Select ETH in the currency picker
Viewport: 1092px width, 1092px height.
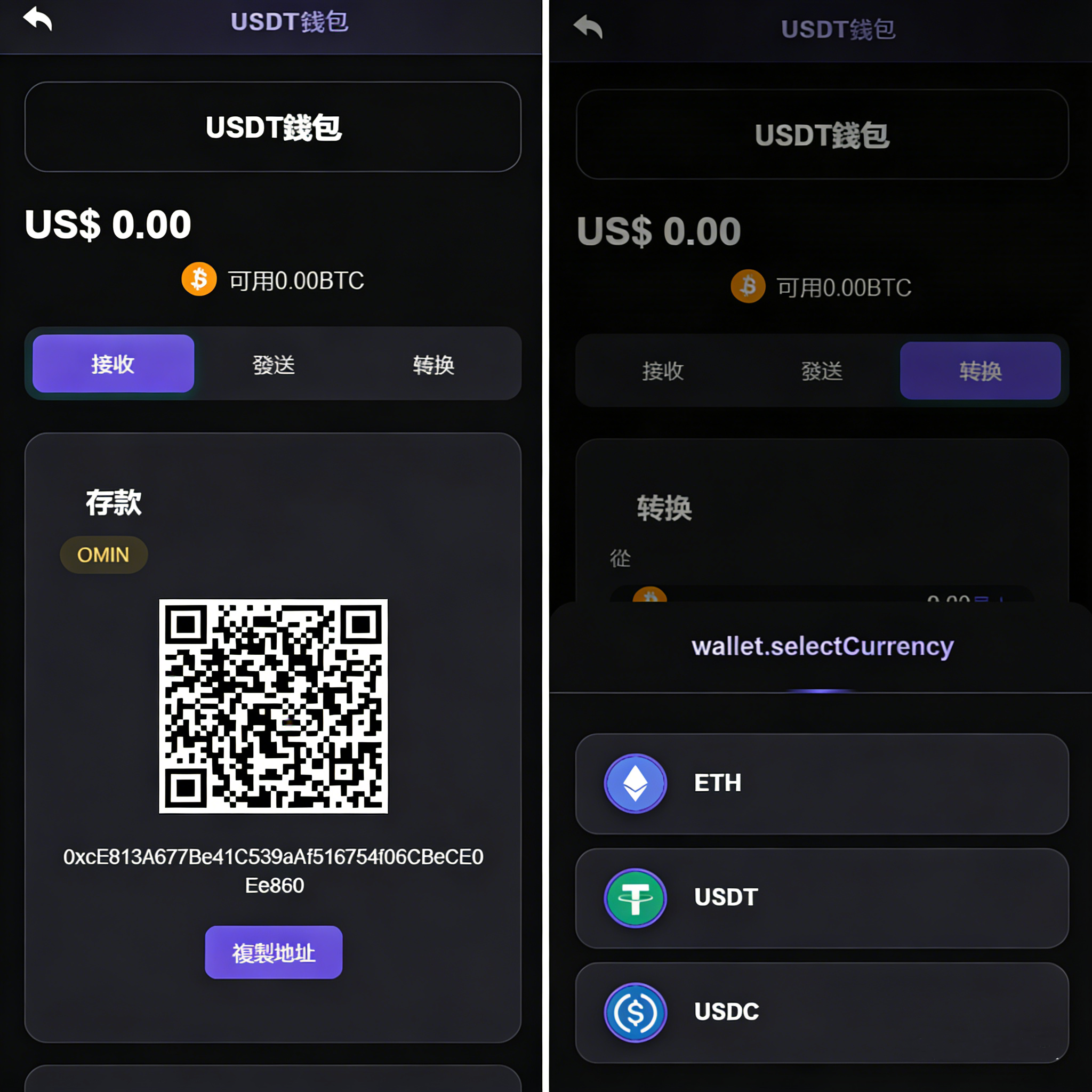click(x=822, y=784)
